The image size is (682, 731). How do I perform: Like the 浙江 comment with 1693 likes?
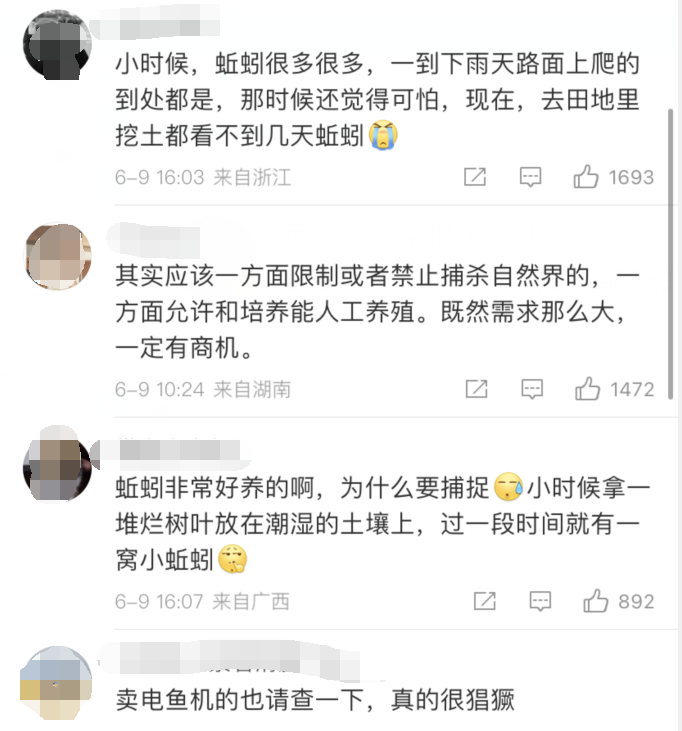(x=587, y=177)
